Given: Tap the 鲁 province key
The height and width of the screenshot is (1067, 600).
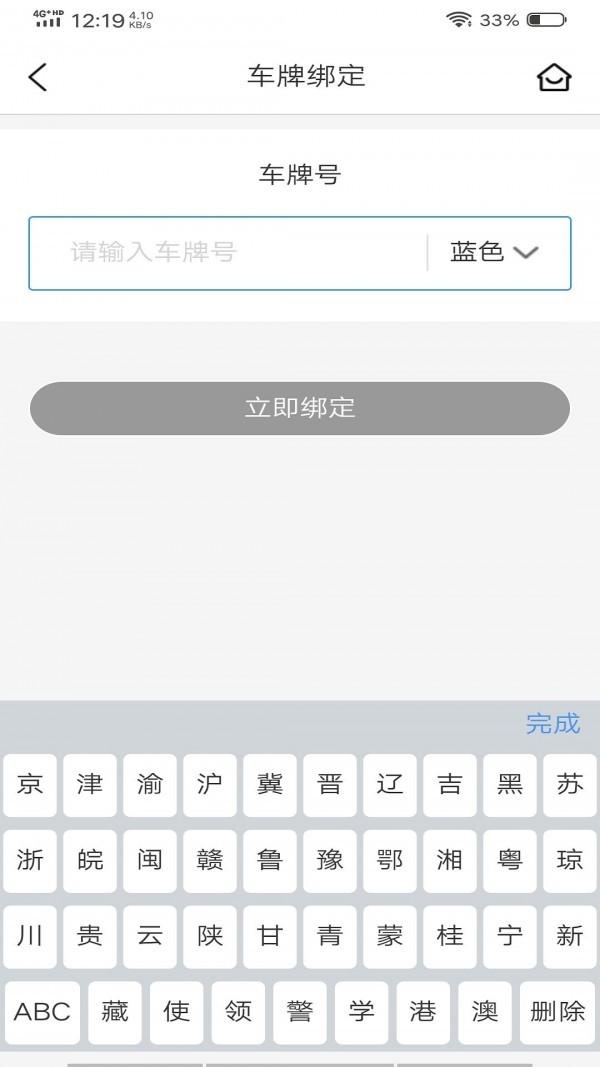Looking at the screenshot, I should [270, 860].
